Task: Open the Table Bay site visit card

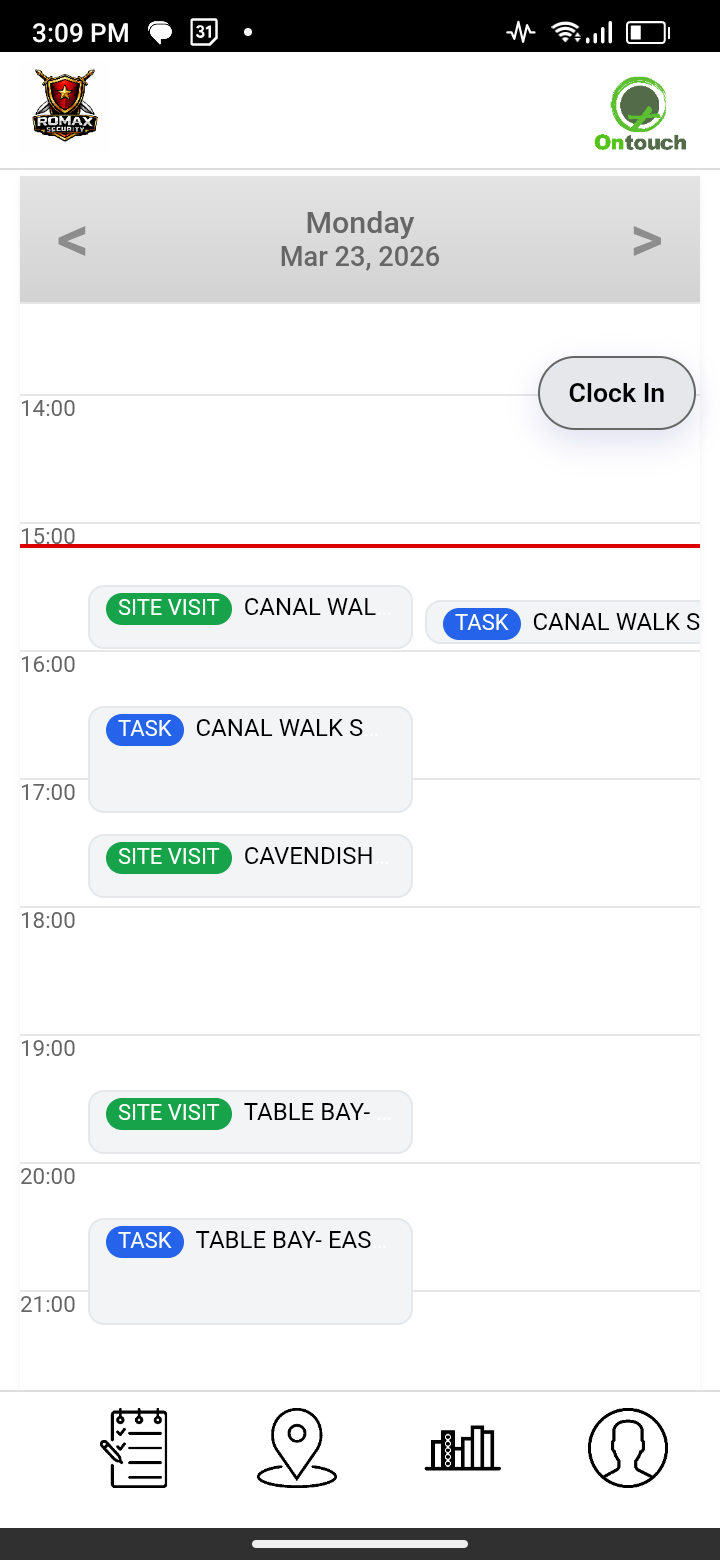Action: pyautogui.click(x=250, y=1122)
